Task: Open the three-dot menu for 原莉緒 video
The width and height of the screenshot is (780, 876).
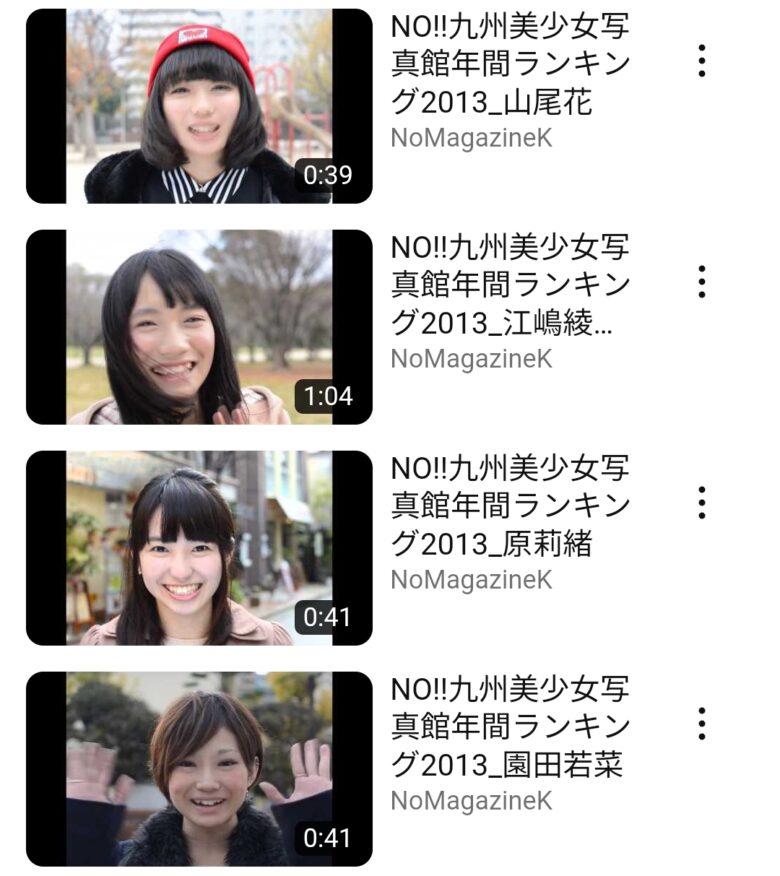Action: tap(702, 502)
